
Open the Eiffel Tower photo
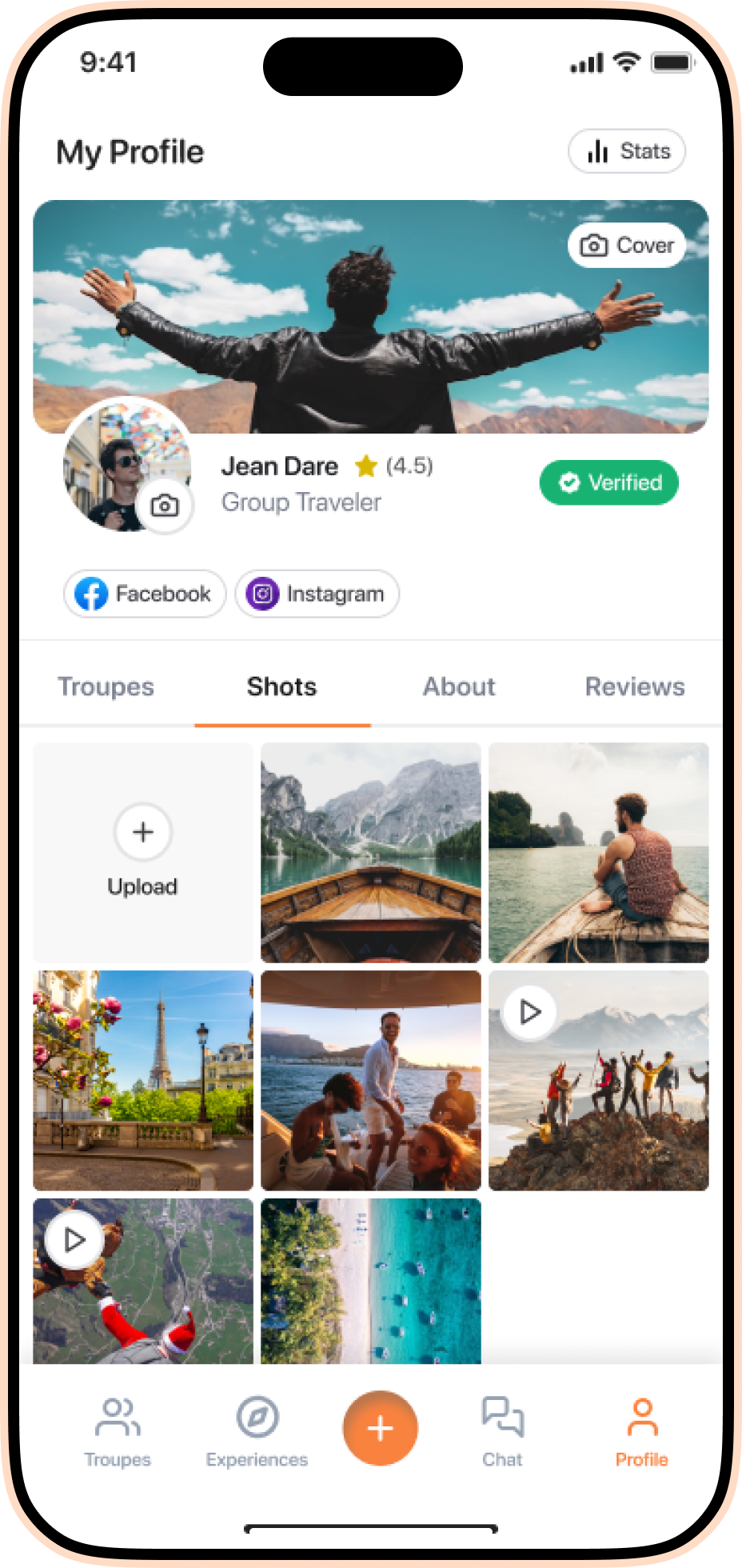(143, 1080)
